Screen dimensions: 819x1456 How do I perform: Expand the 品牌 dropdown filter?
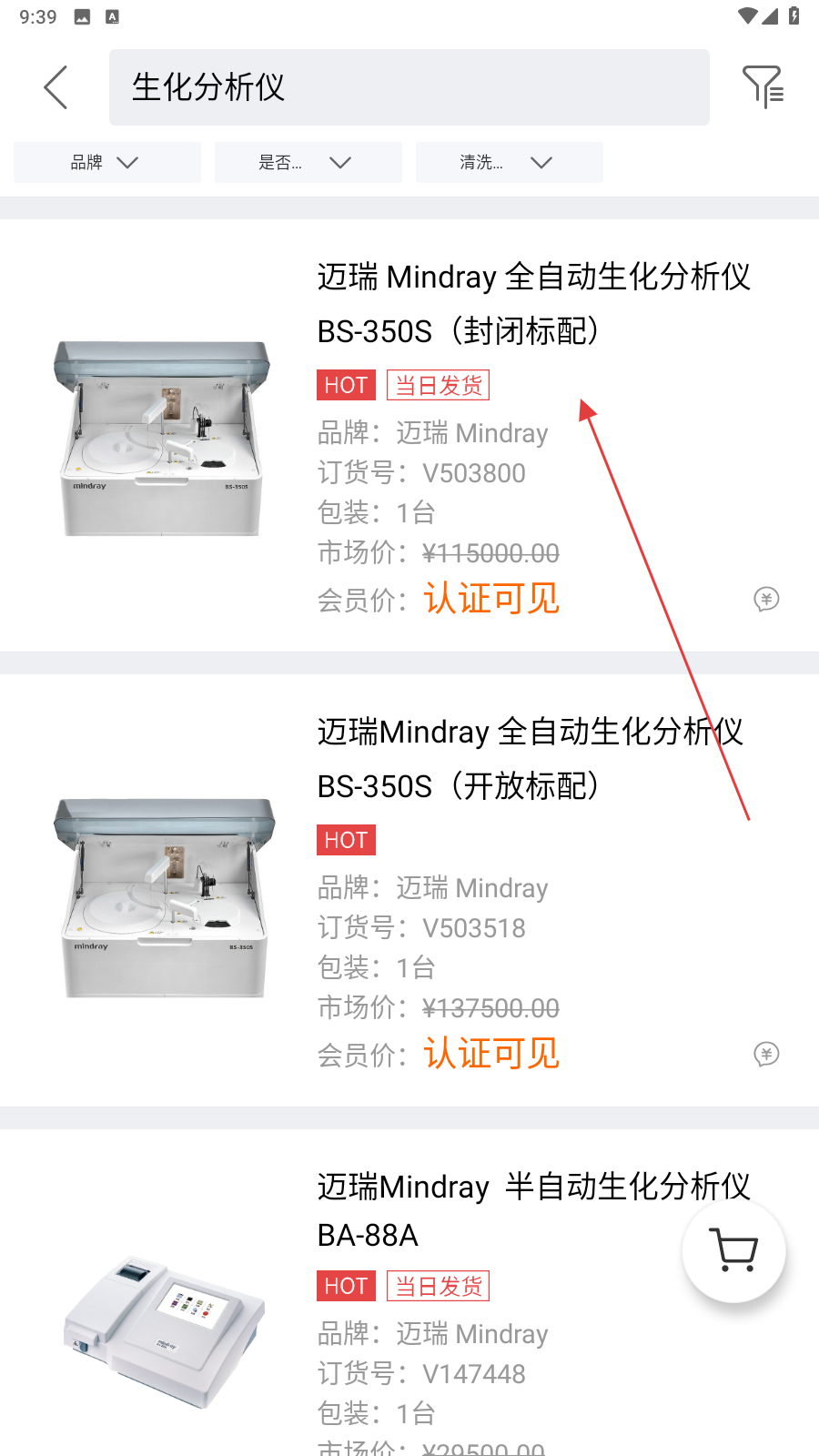coord(106,162)
